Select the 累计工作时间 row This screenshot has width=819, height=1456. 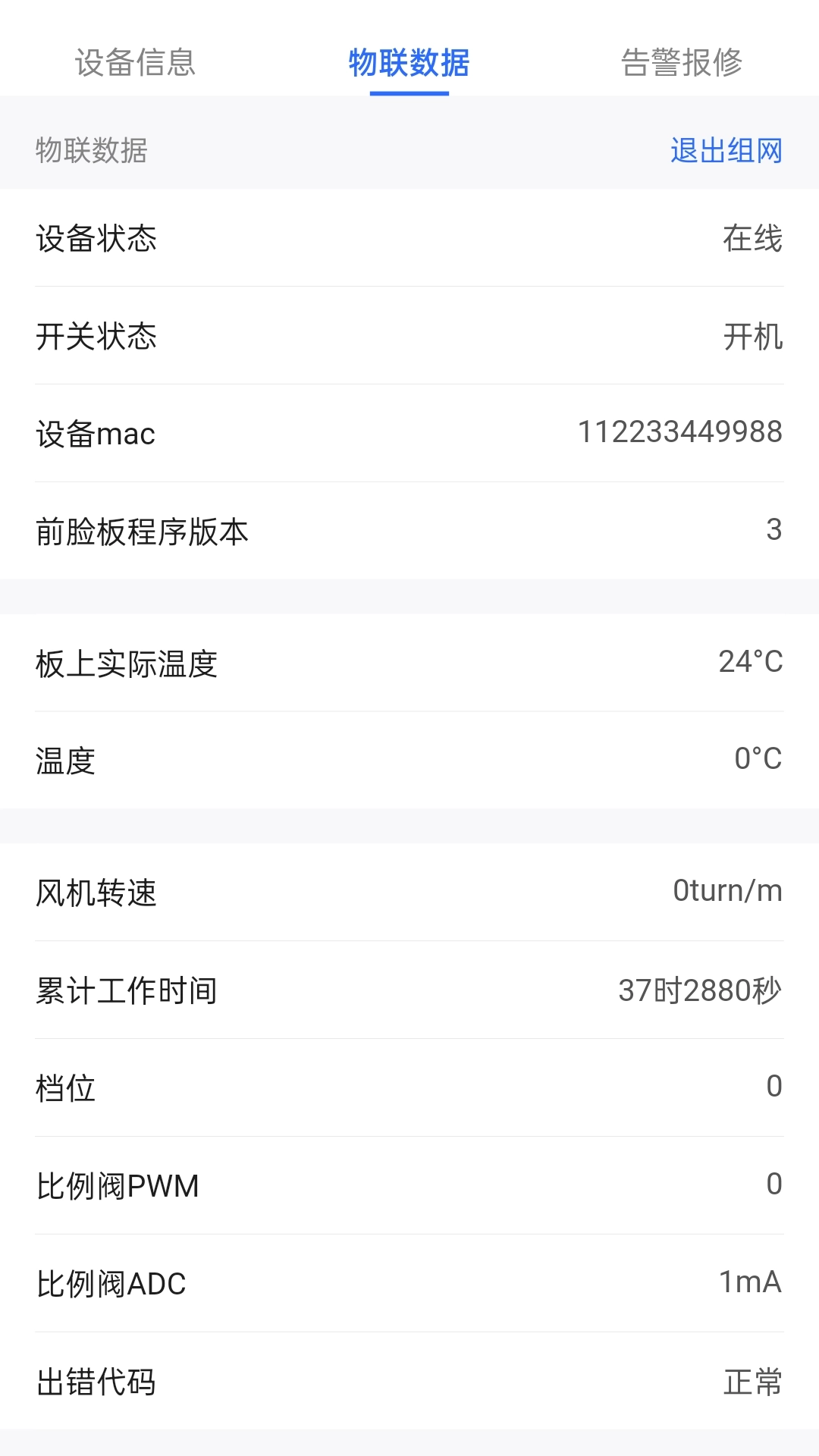coord(409,990)
